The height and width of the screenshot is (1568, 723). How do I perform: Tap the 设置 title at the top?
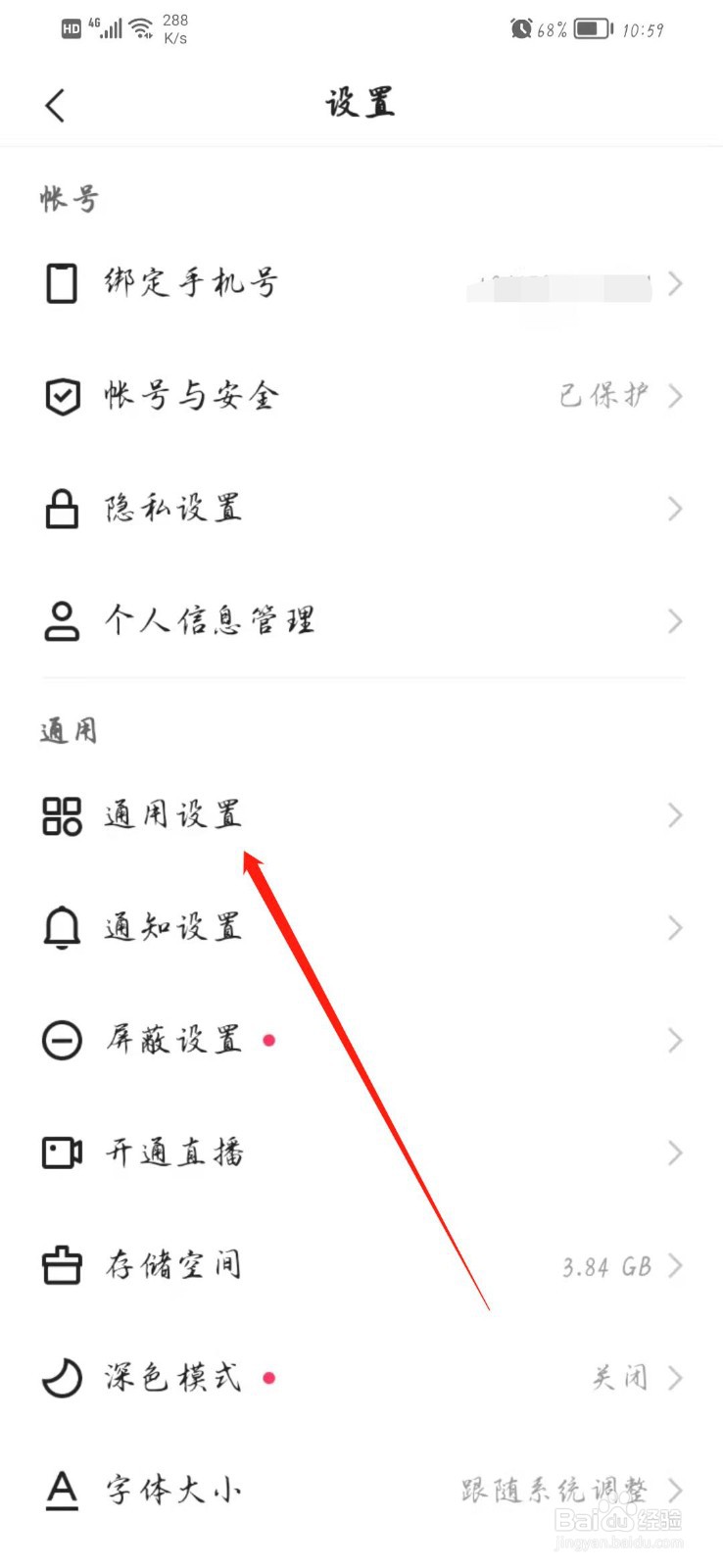[x=361, y=102]
